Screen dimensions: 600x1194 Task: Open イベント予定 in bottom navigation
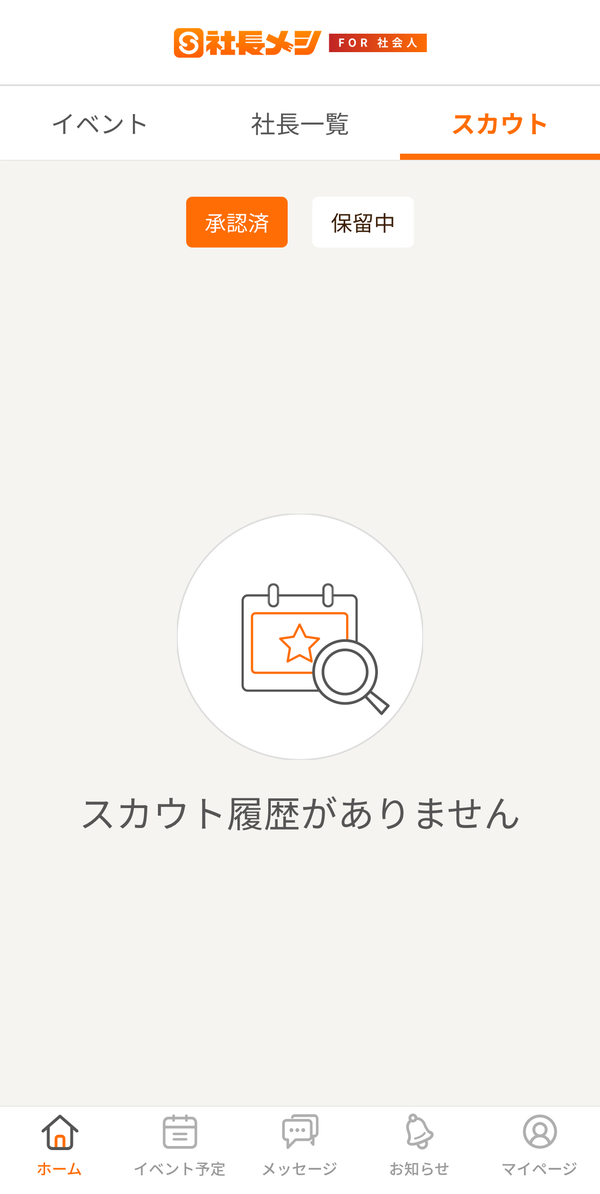click(x=180, y=1146)
